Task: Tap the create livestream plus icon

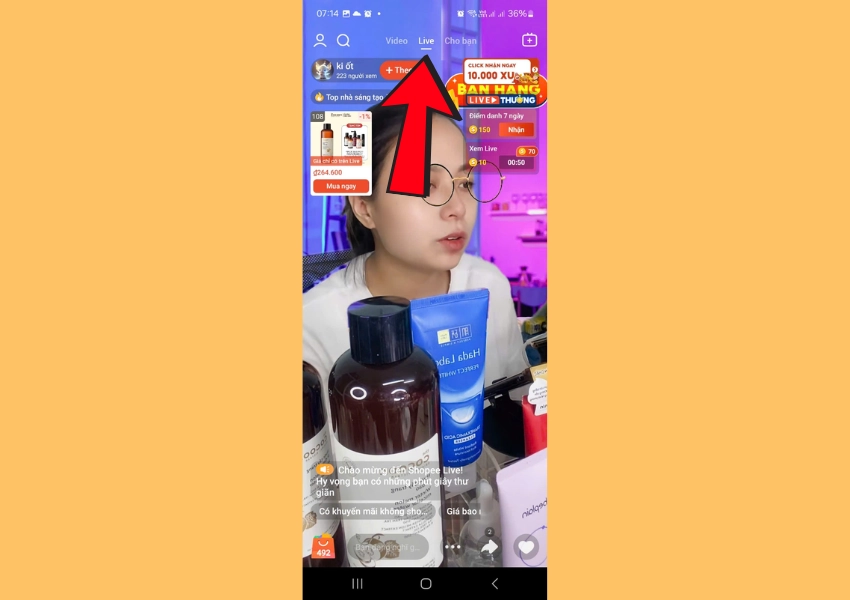Action: 529,41
